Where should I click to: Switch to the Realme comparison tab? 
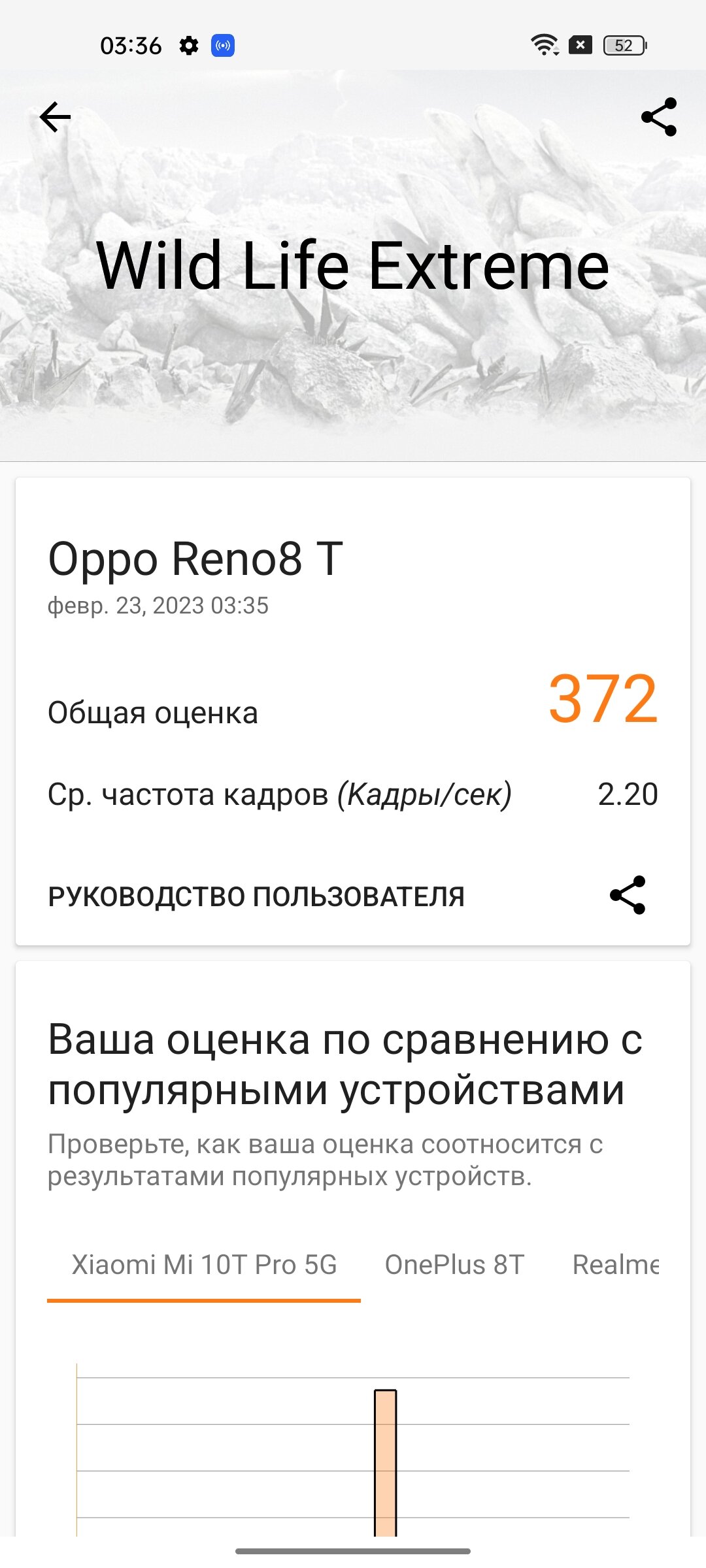click(x=616, y=1265)
